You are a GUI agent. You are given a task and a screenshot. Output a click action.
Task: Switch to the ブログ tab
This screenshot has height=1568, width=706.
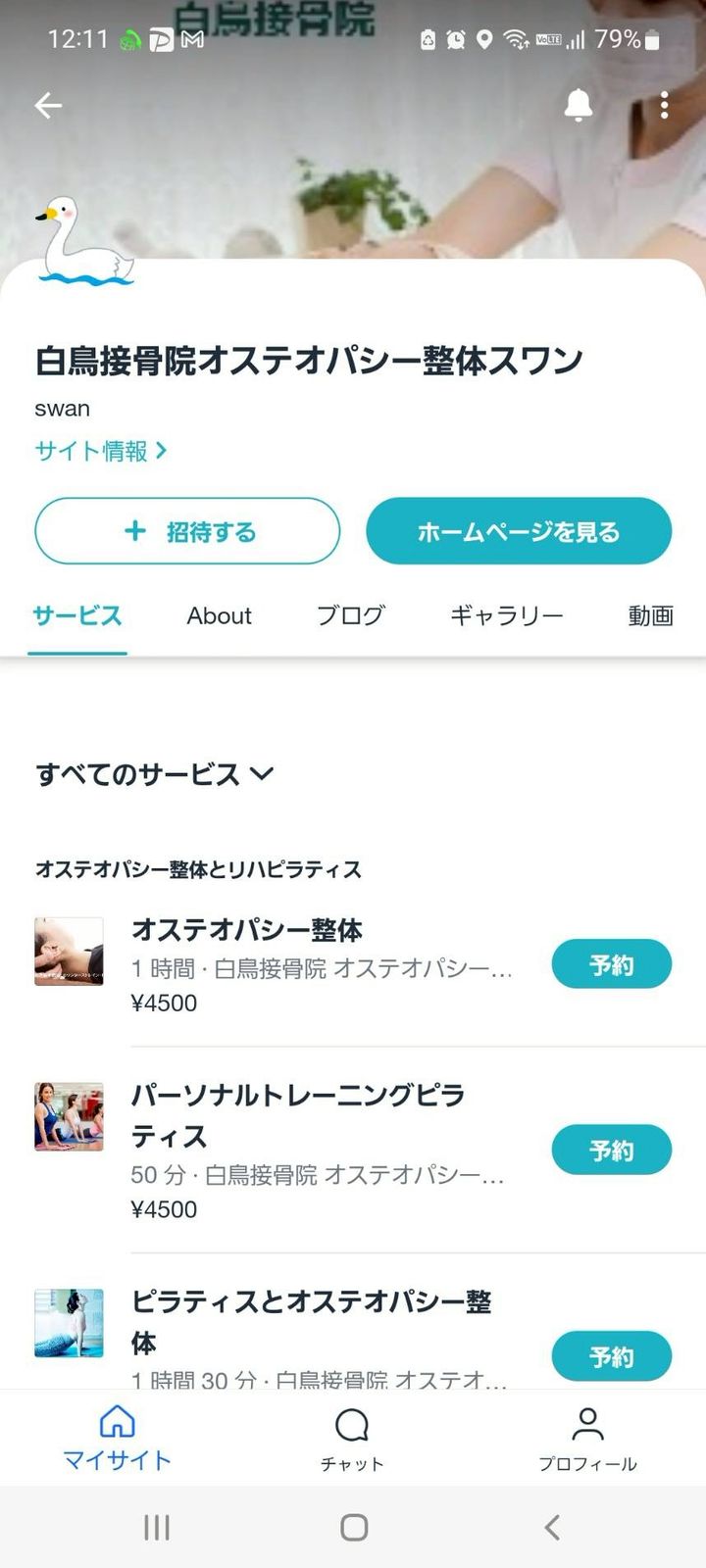(350, 615)
